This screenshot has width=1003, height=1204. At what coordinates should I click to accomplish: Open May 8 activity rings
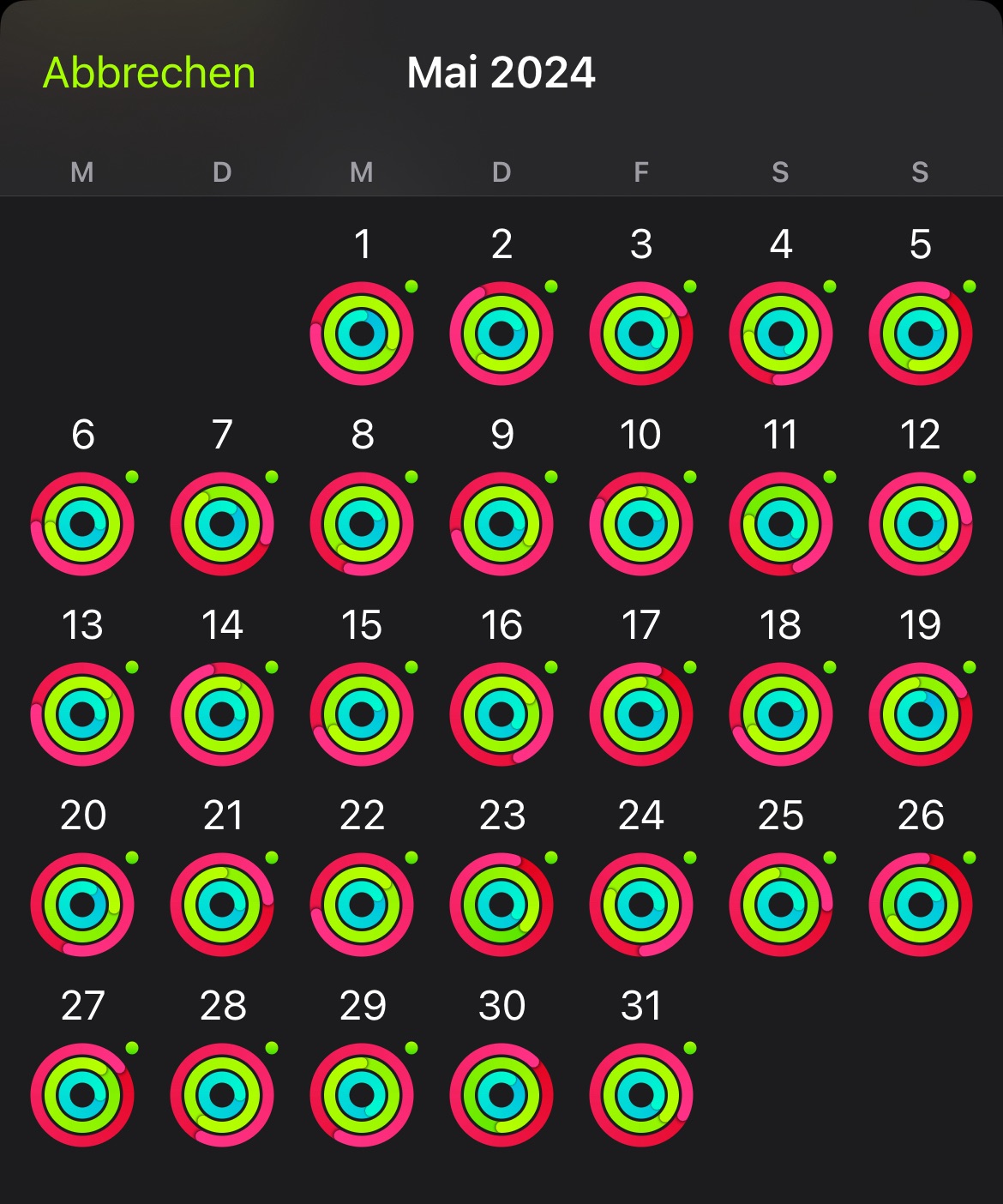click(x=362, y=524)
